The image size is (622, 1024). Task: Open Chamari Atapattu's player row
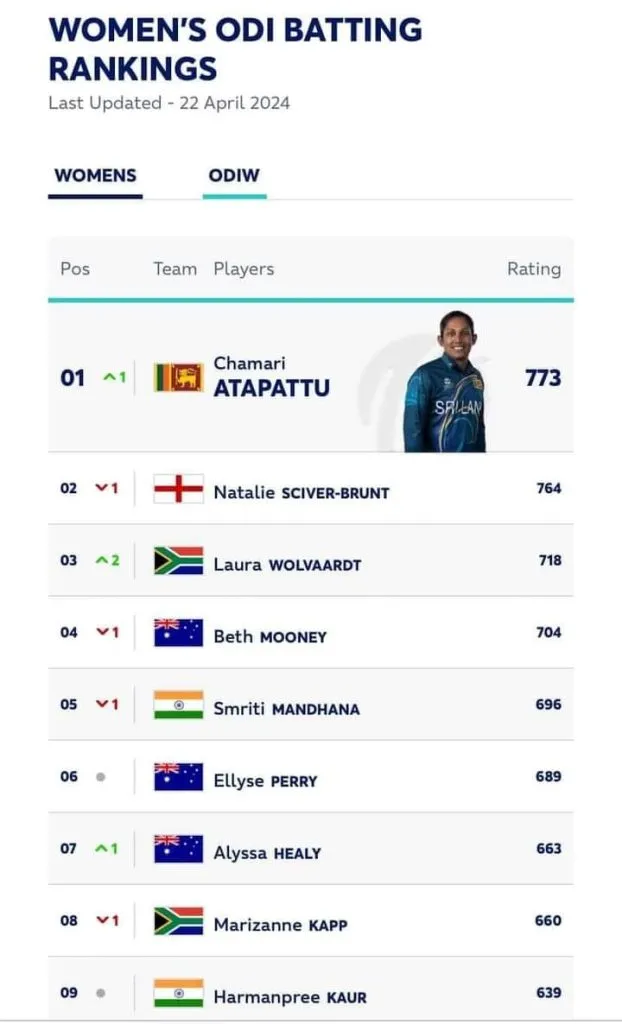coord(311,377)
